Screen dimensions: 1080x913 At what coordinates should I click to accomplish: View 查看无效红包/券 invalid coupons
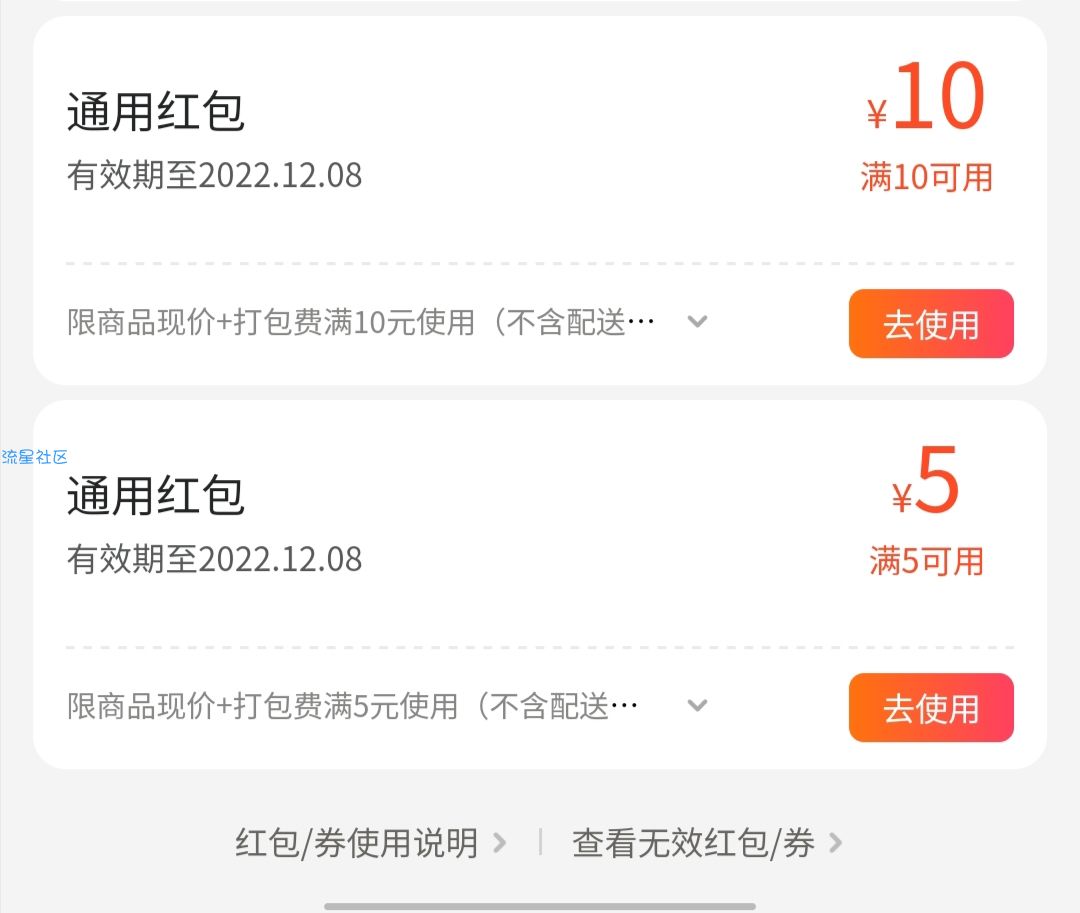click(x=707, y=843)
